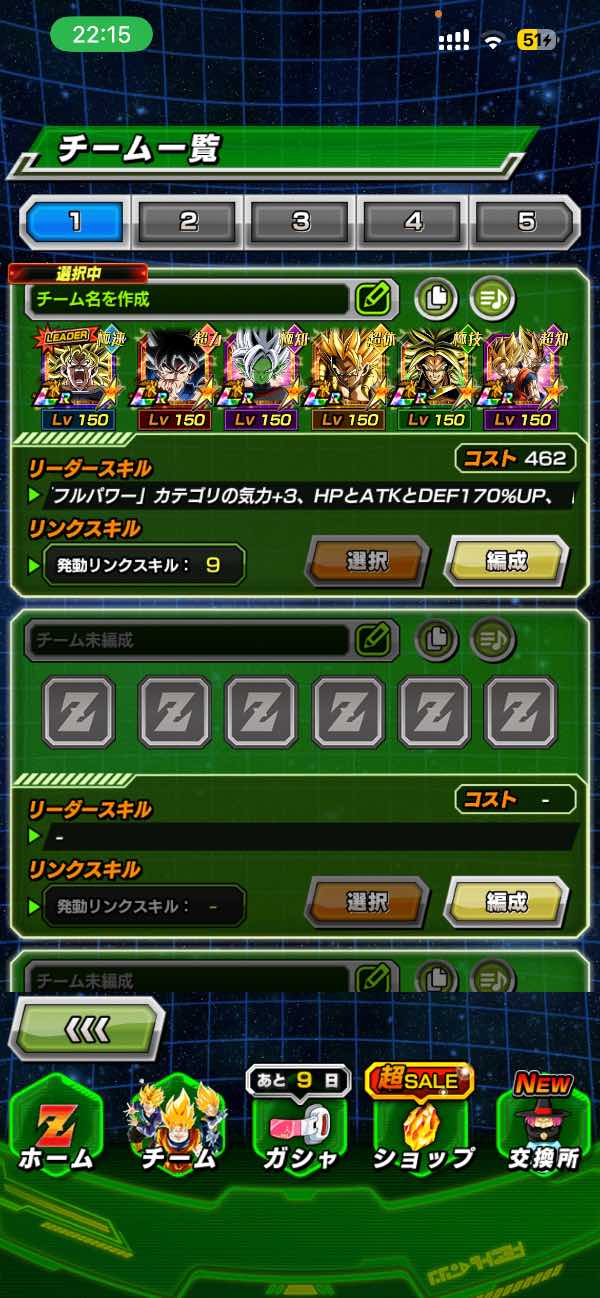Viewport: 600px width, 1298px height.
Task: Switch to team page tab 5
Action: click(x=525, y=222)
